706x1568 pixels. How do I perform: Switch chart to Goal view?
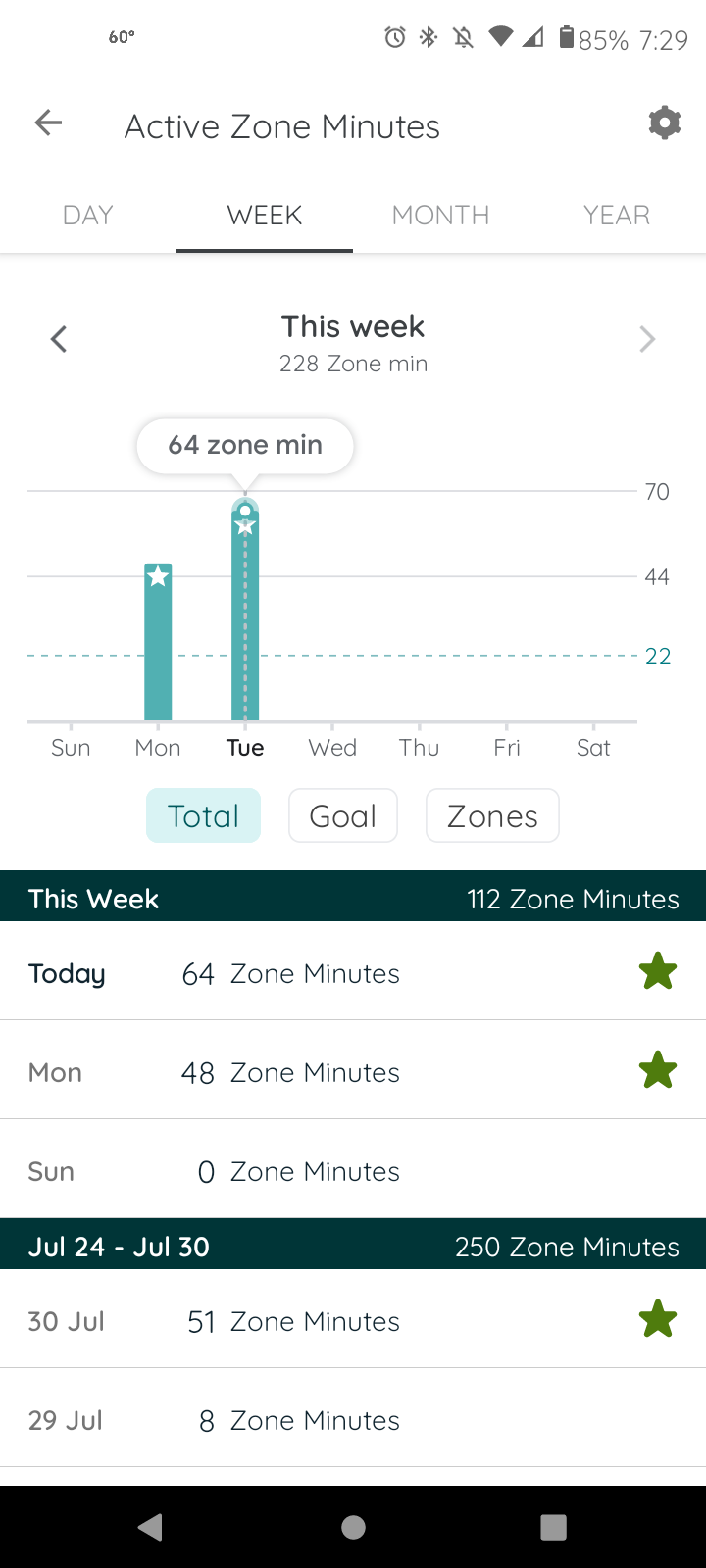click(342, 814)
